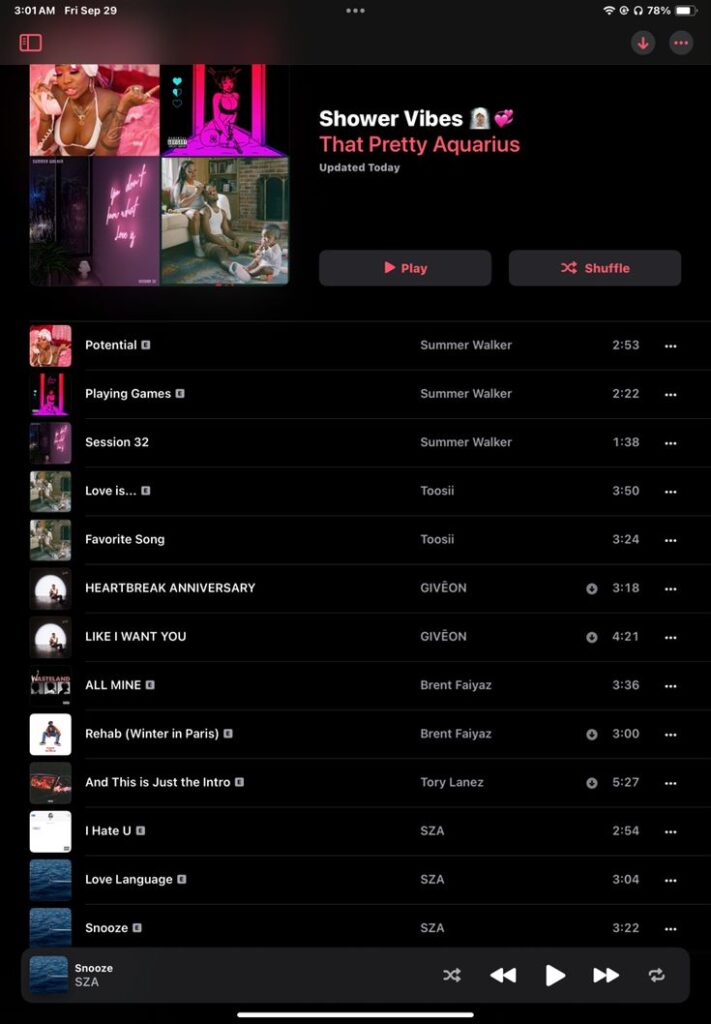Open more options for I Hate U

coord(670,832)
